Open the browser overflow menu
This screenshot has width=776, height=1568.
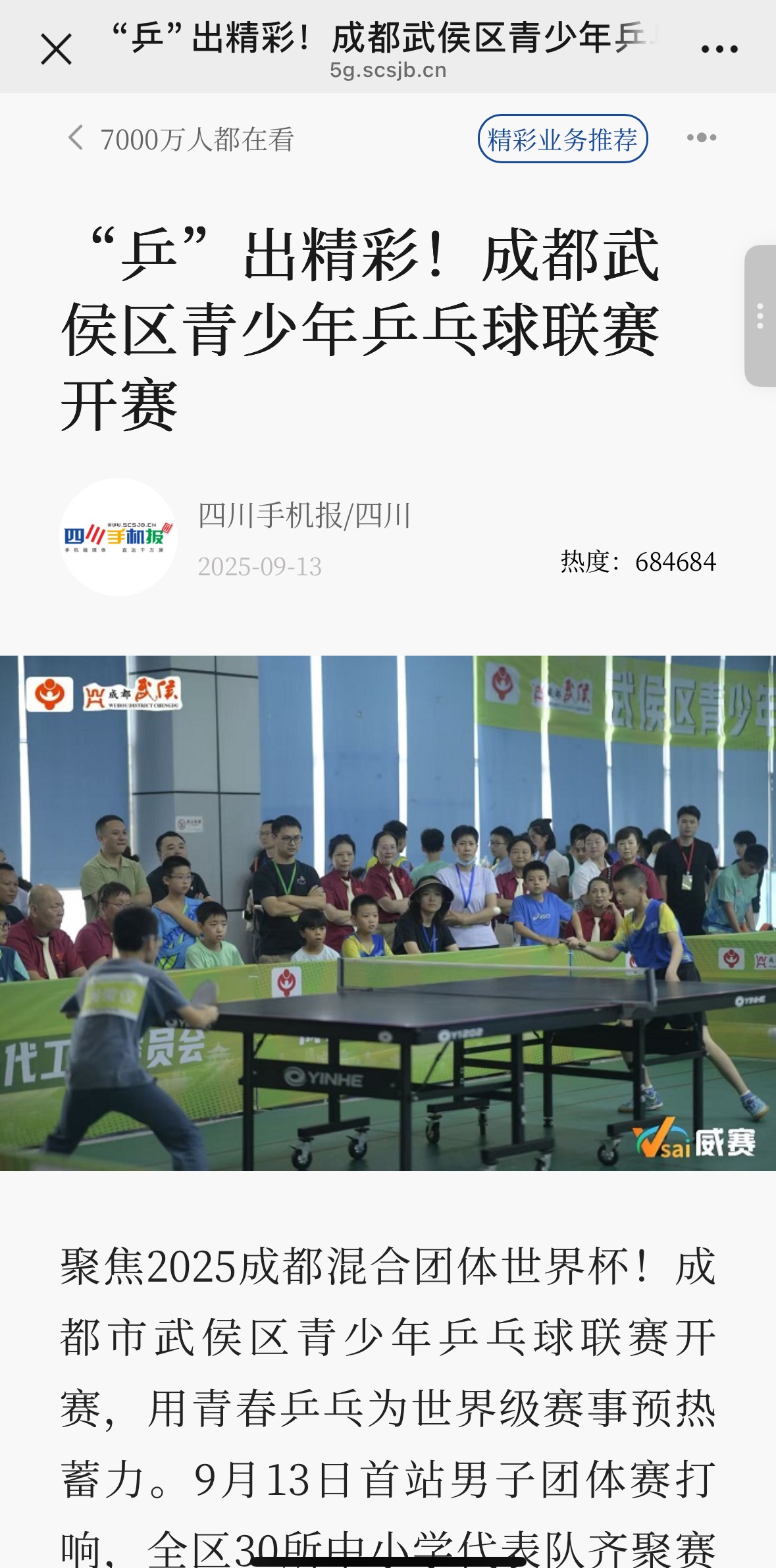719,49
